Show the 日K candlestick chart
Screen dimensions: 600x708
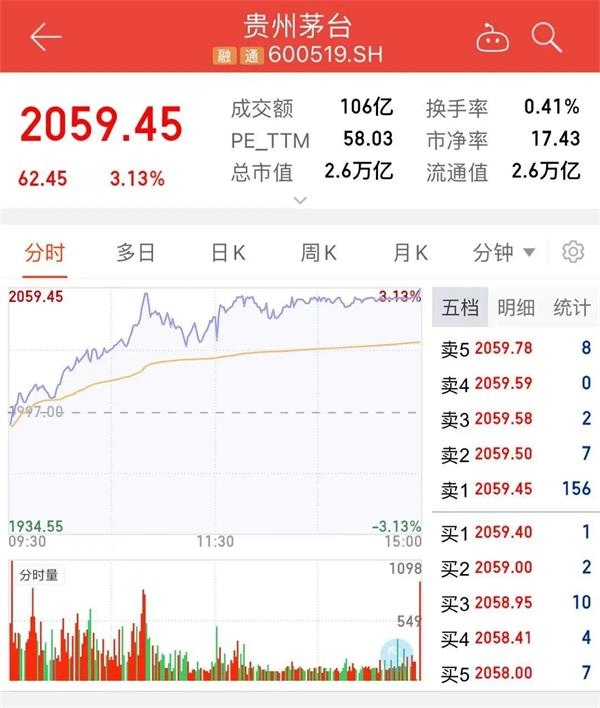[x=228, y=252]
